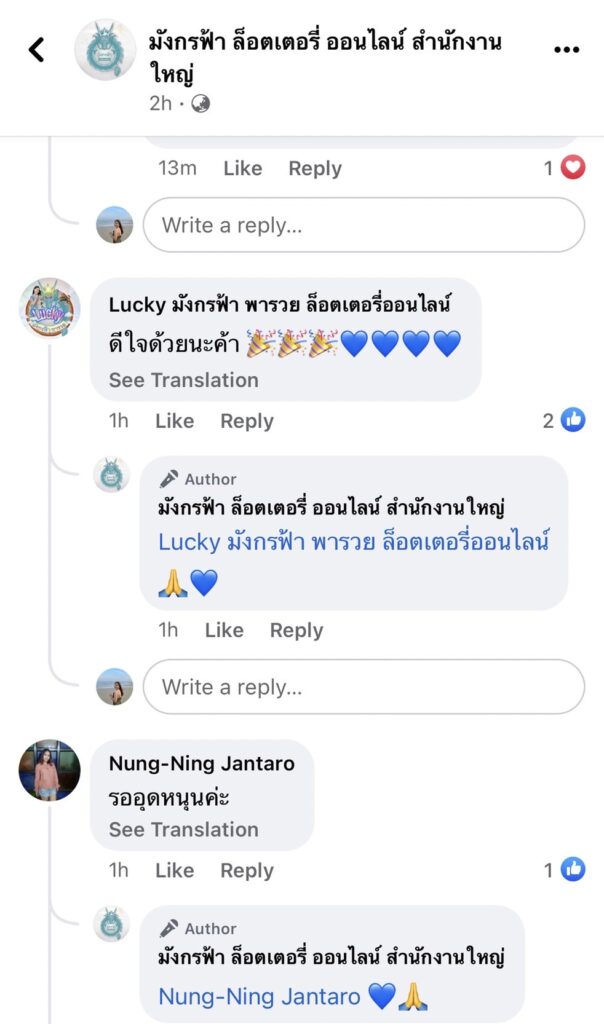The height and width of the screenshot is (1024, 604).
Task: Open Nung-Ning Jantaro's profile picture
Action: click(50, 770)
